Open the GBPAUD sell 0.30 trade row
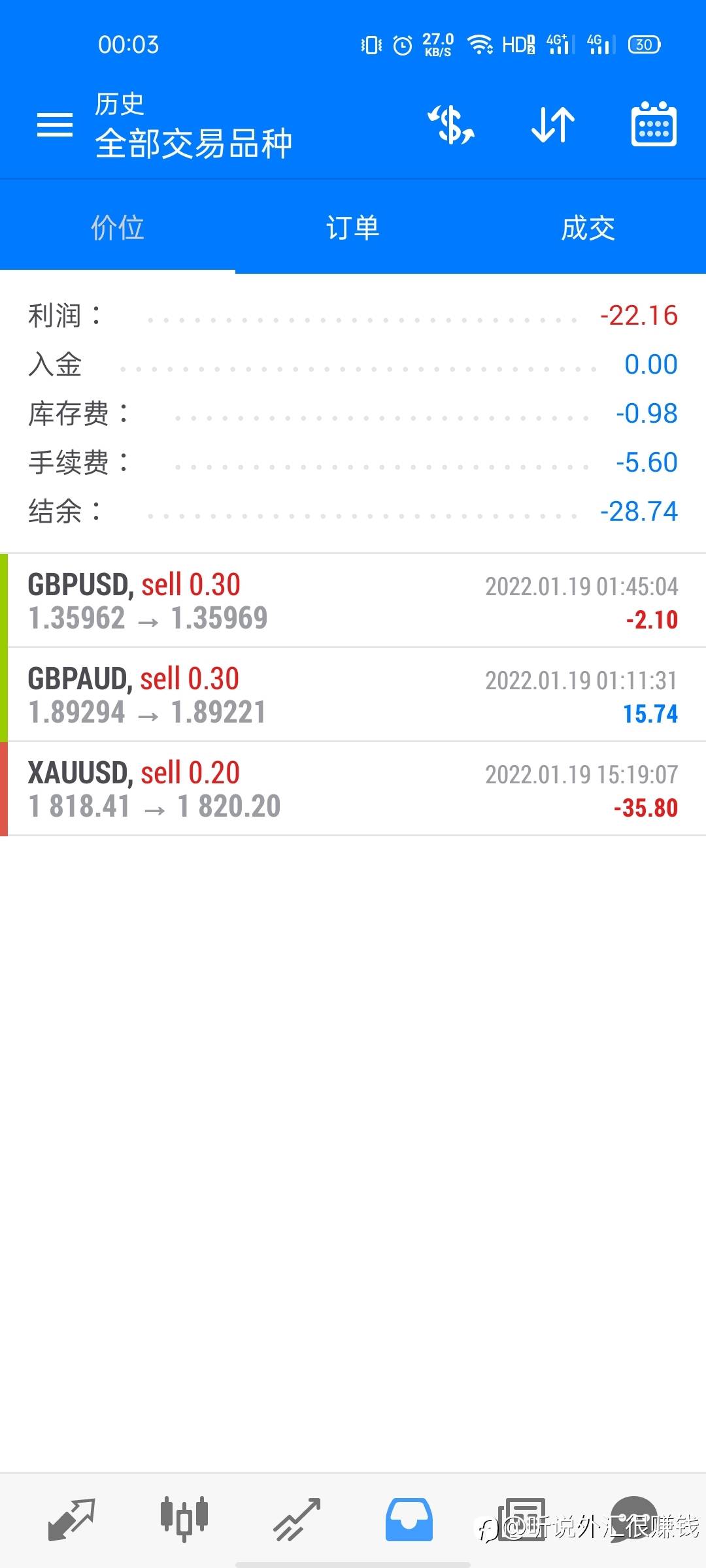Viewport: 706px width, 1568px height. [x=353, y=695]
